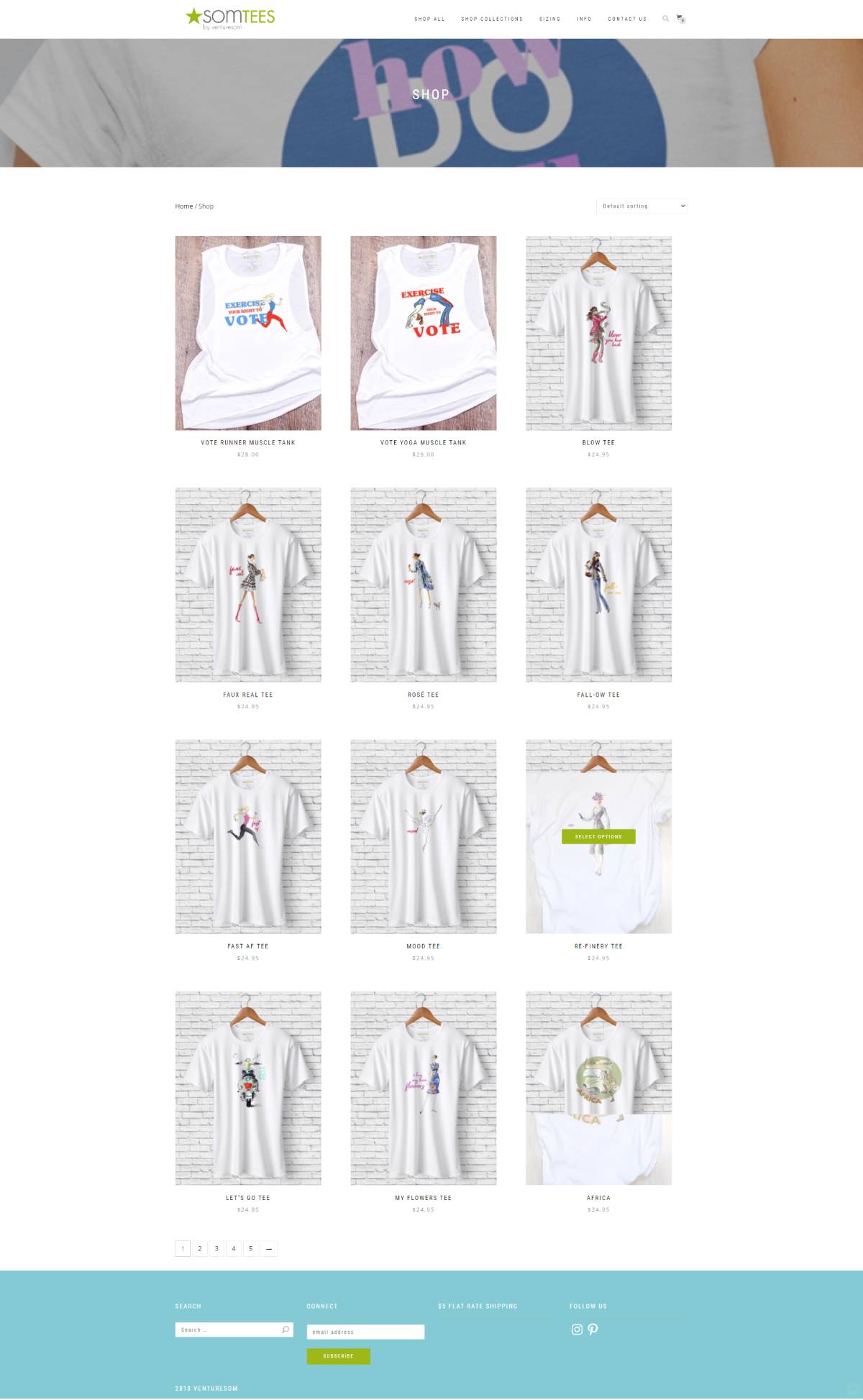Enter the email address field
The height and width of the screenshot is (1400, 863).
click(365, 1332)
